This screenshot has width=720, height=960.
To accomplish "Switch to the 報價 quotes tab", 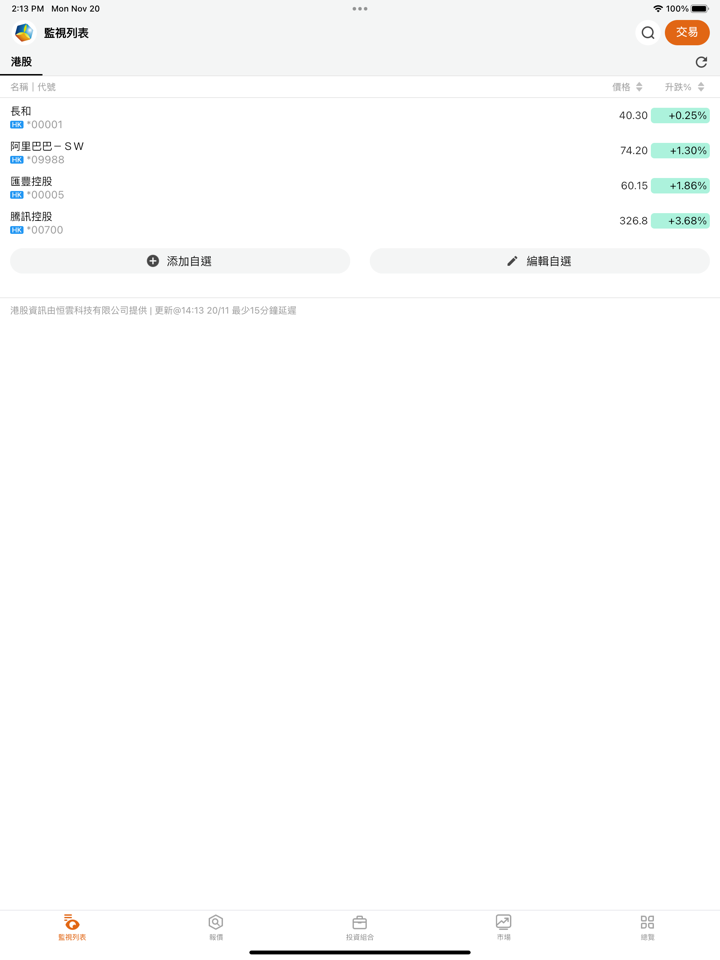I will point(215,928).
